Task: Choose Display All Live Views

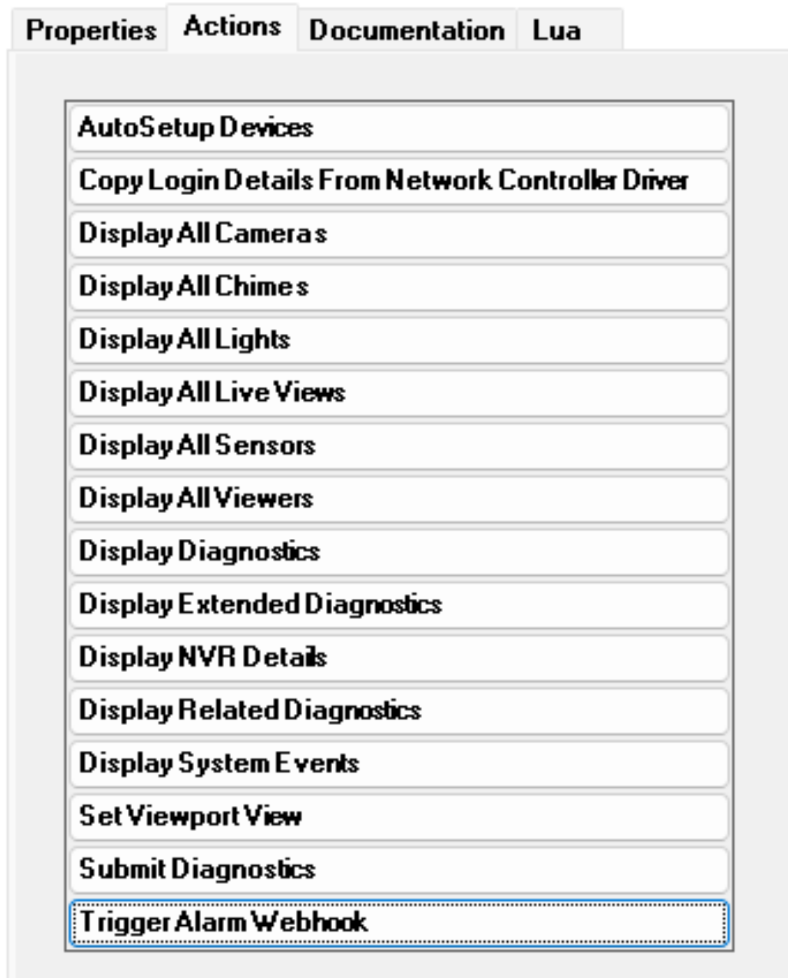Action: (x=399, y=393)
